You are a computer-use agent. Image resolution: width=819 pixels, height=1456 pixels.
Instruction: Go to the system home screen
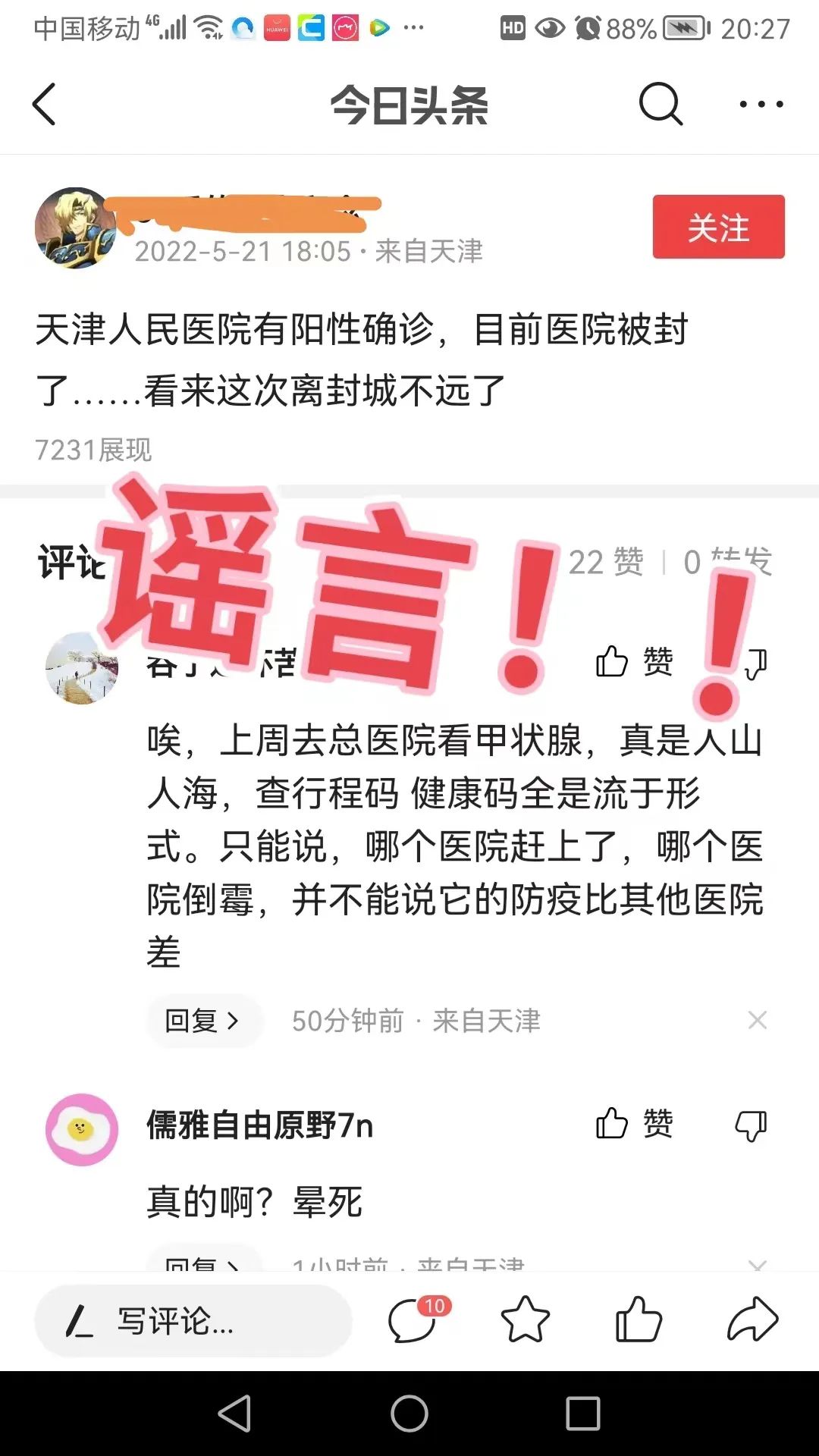coord(409,1414)
